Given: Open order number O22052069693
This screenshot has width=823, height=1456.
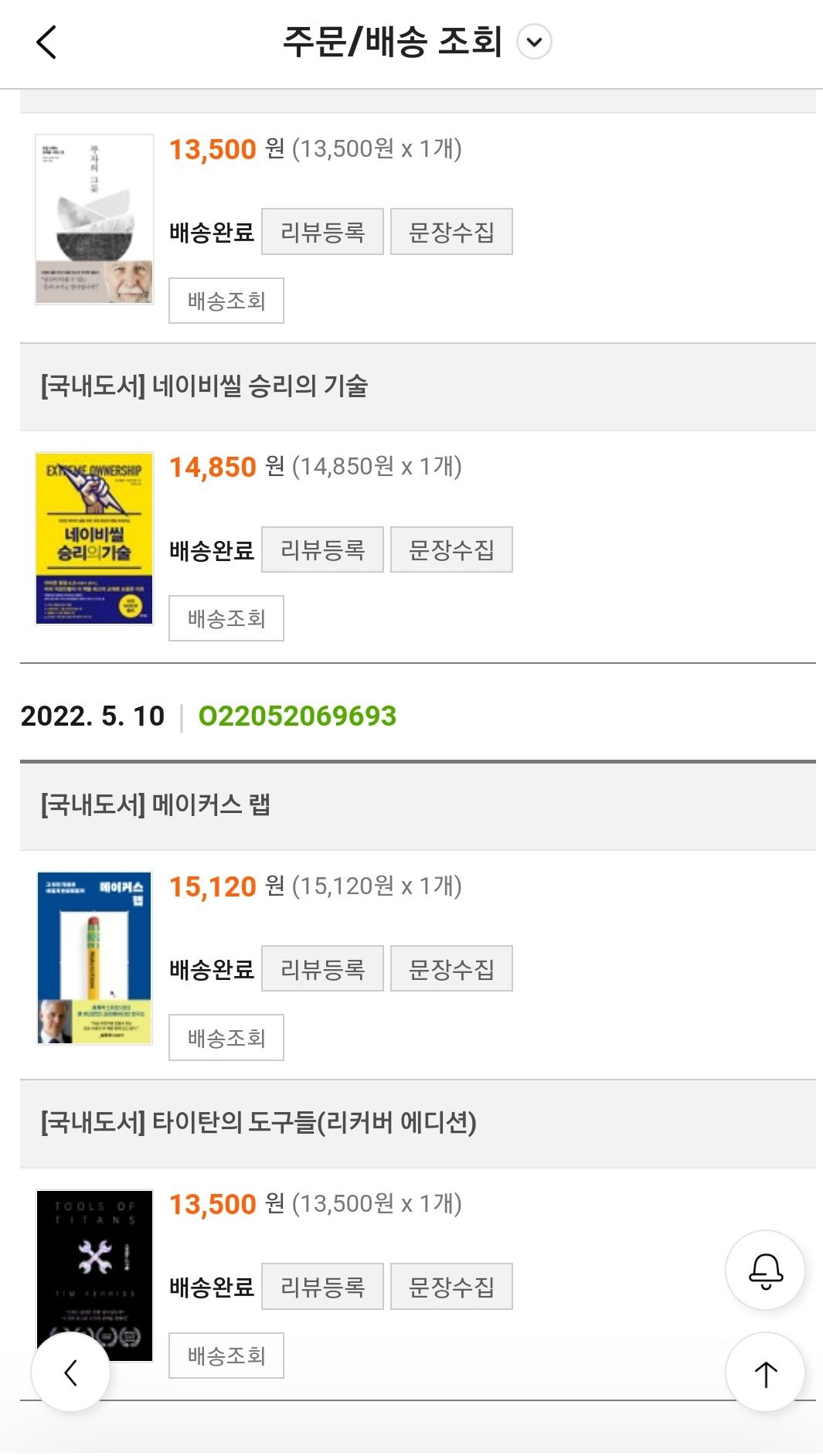Looking at the screenshot, I should click(301, 716).
